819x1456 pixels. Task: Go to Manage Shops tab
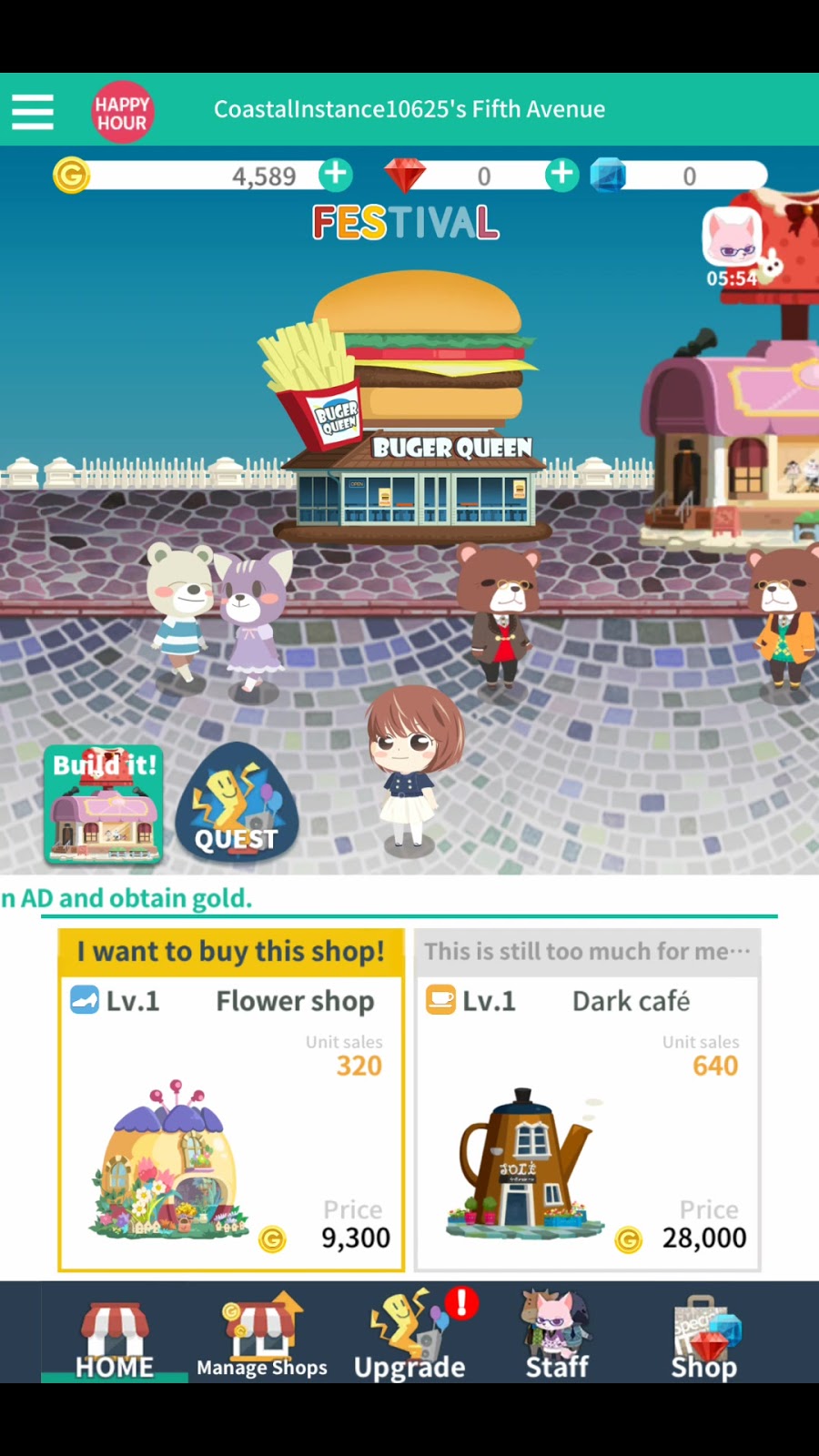click(x=262, y=1334)
